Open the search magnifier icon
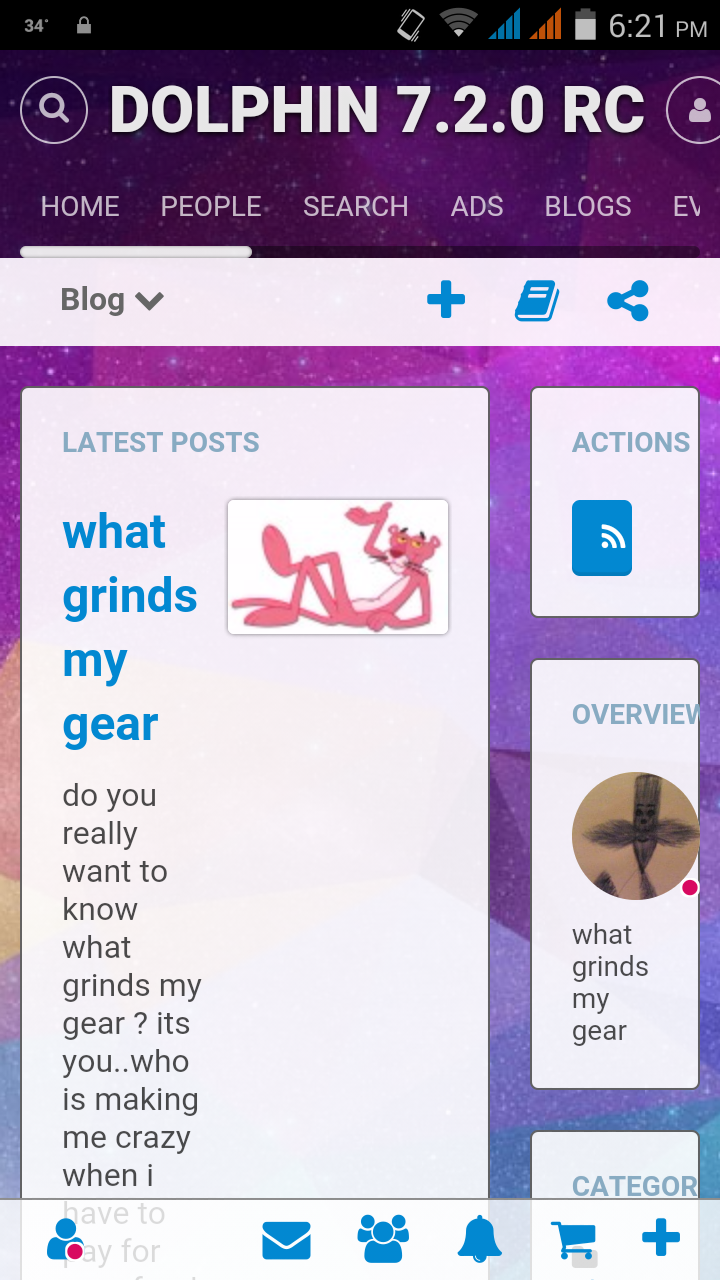 tap(54, 110)
